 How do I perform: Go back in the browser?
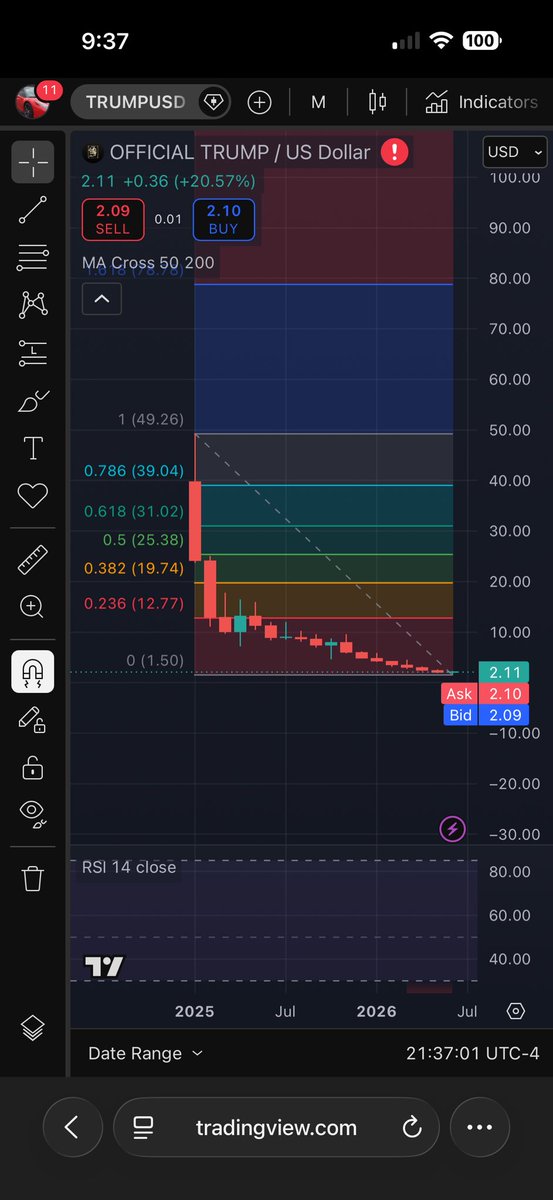click(72, 1128)
